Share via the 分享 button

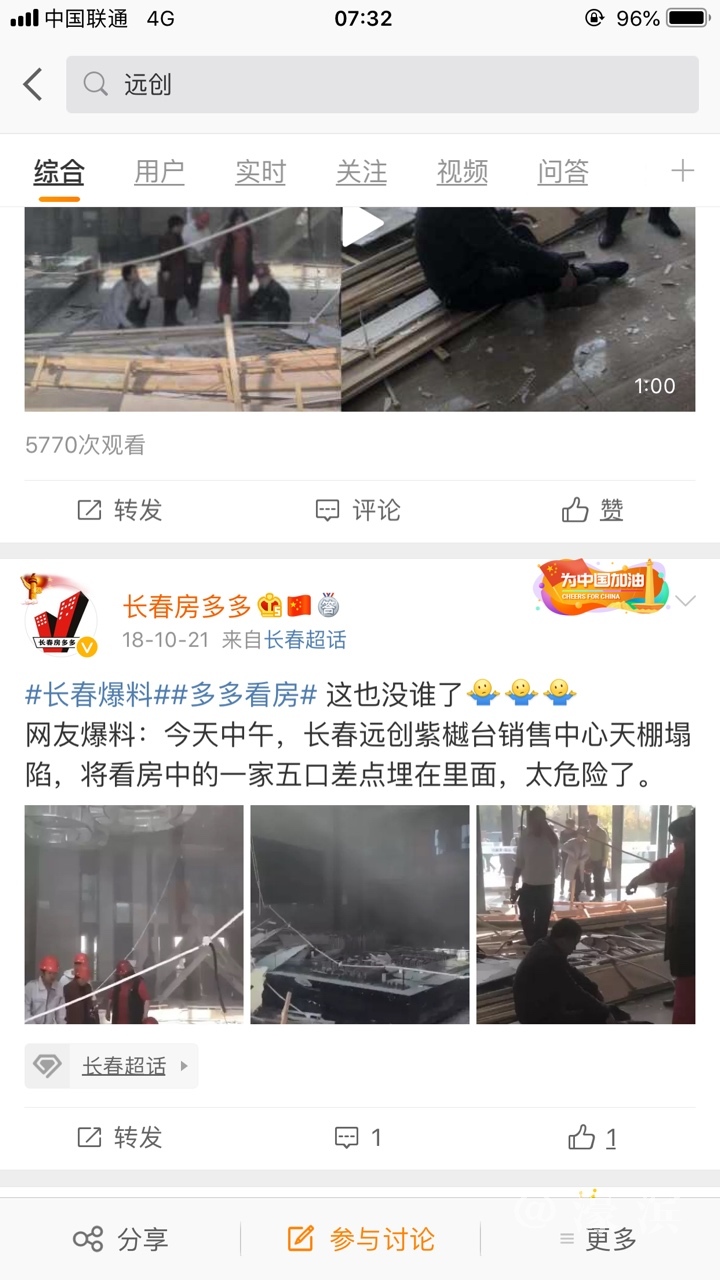click(x=120, y=1240)
